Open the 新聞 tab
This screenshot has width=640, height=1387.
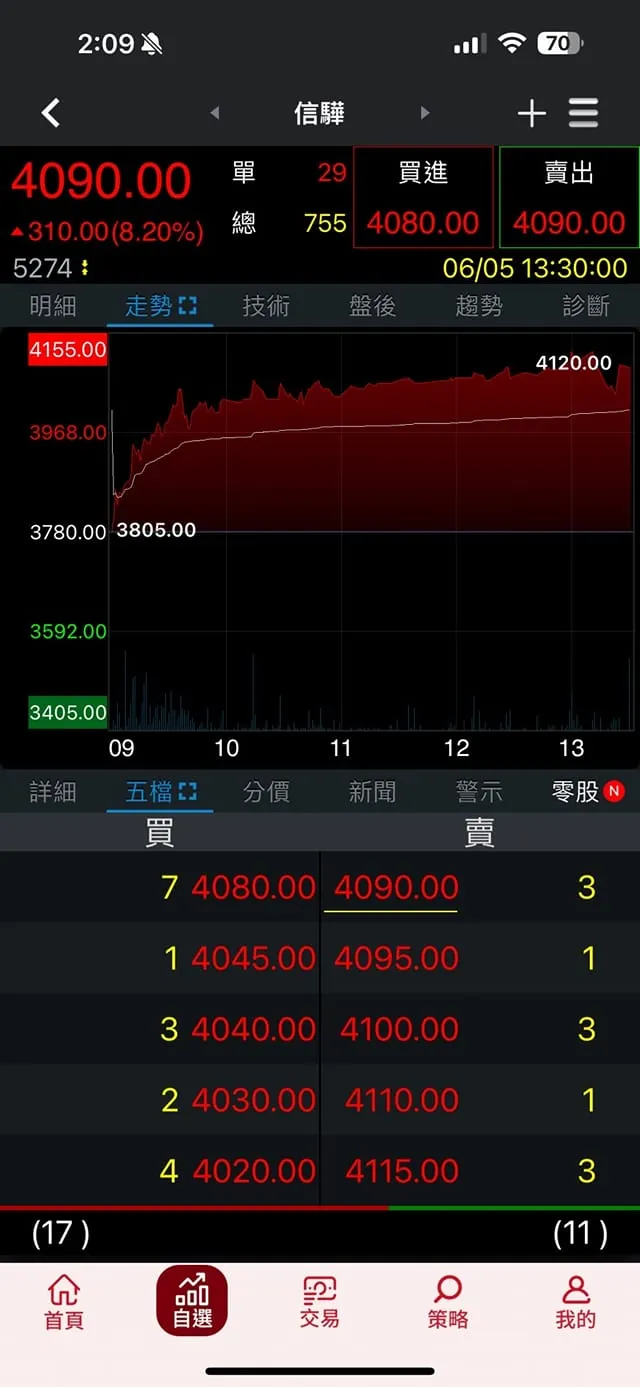point(373,792)
